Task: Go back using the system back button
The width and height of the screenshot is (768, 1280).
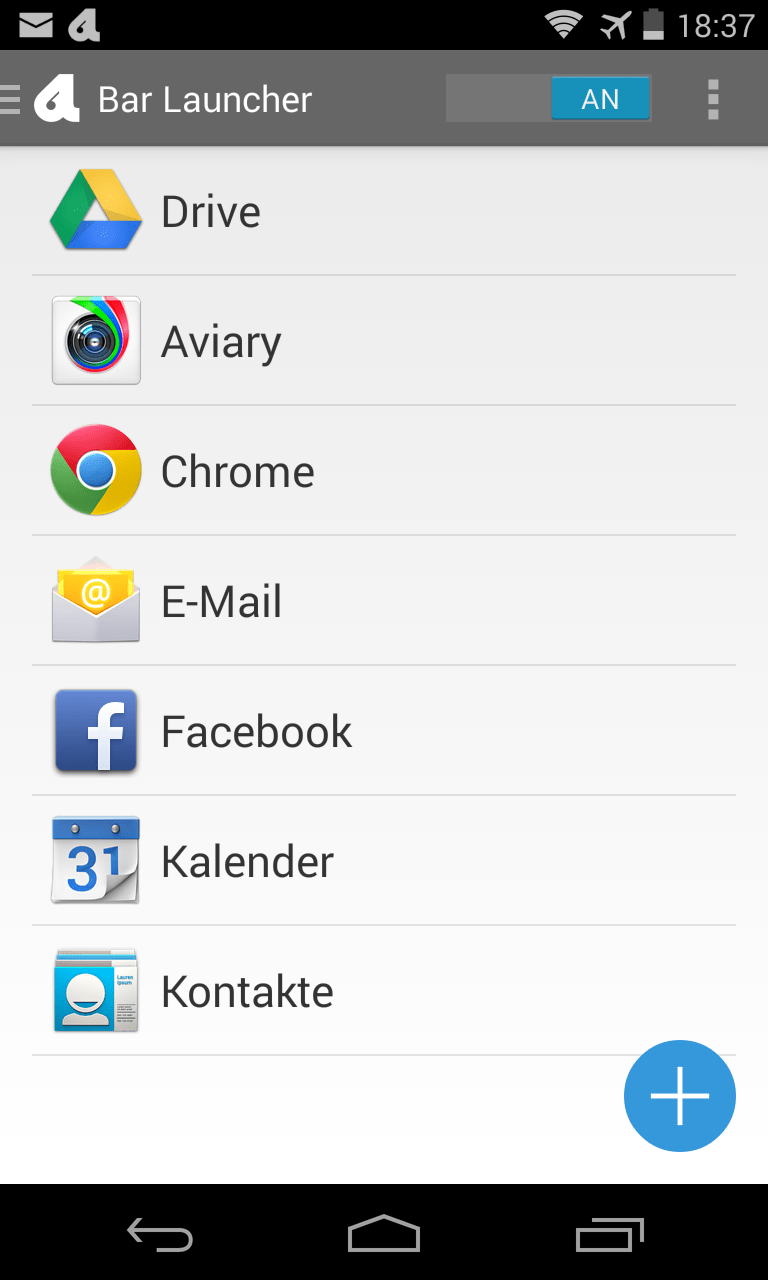Action: [160, 1236]
